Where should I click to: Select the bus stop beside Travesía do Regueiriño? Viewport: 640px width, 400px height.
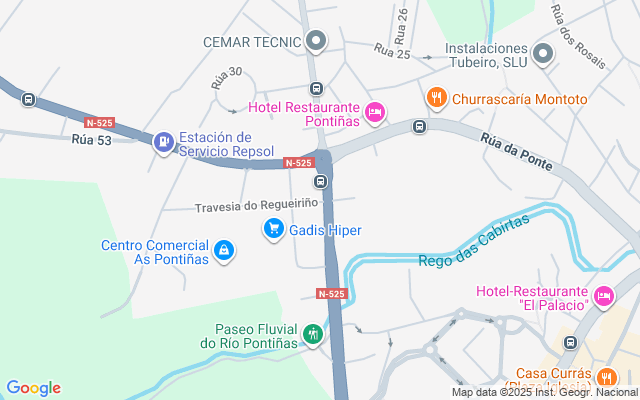(321, 181)
